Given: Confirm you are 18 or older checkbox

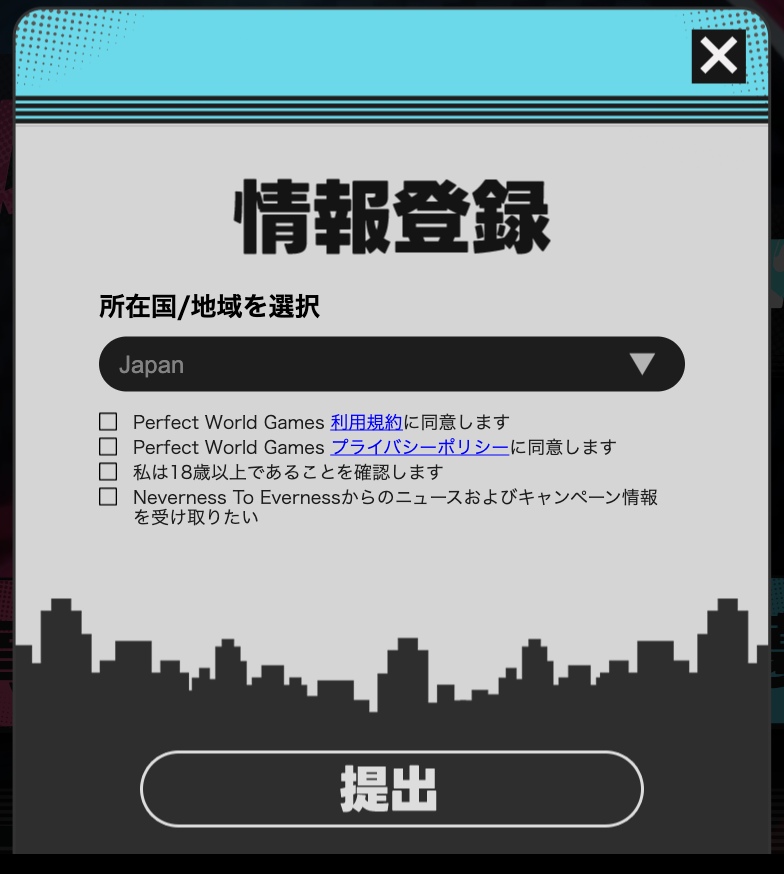Looking at the screenshot, I should [108, 471].
